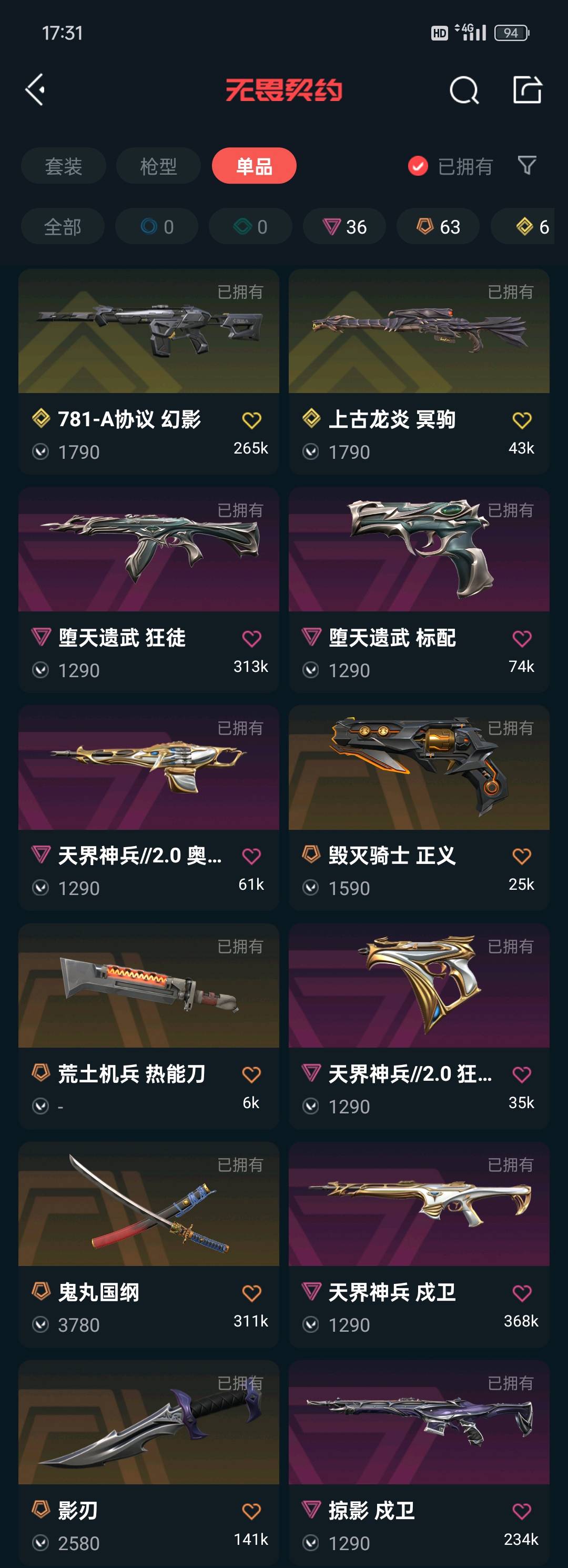Filter by the orange tier chip showing 63

(x=438, y=227)
